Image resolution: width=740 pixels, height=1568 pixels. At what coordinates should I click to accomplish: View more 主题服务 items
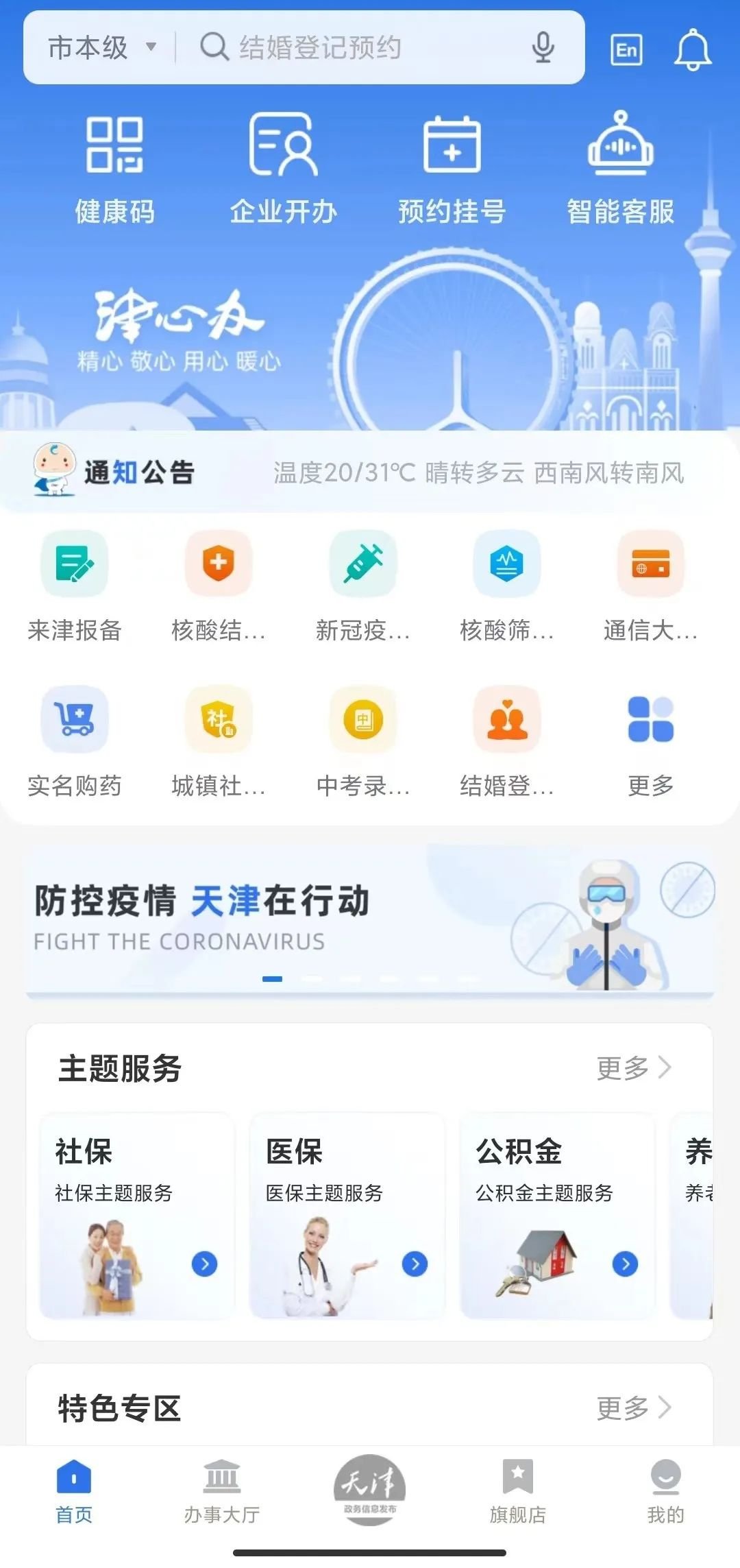point(633,1068)
